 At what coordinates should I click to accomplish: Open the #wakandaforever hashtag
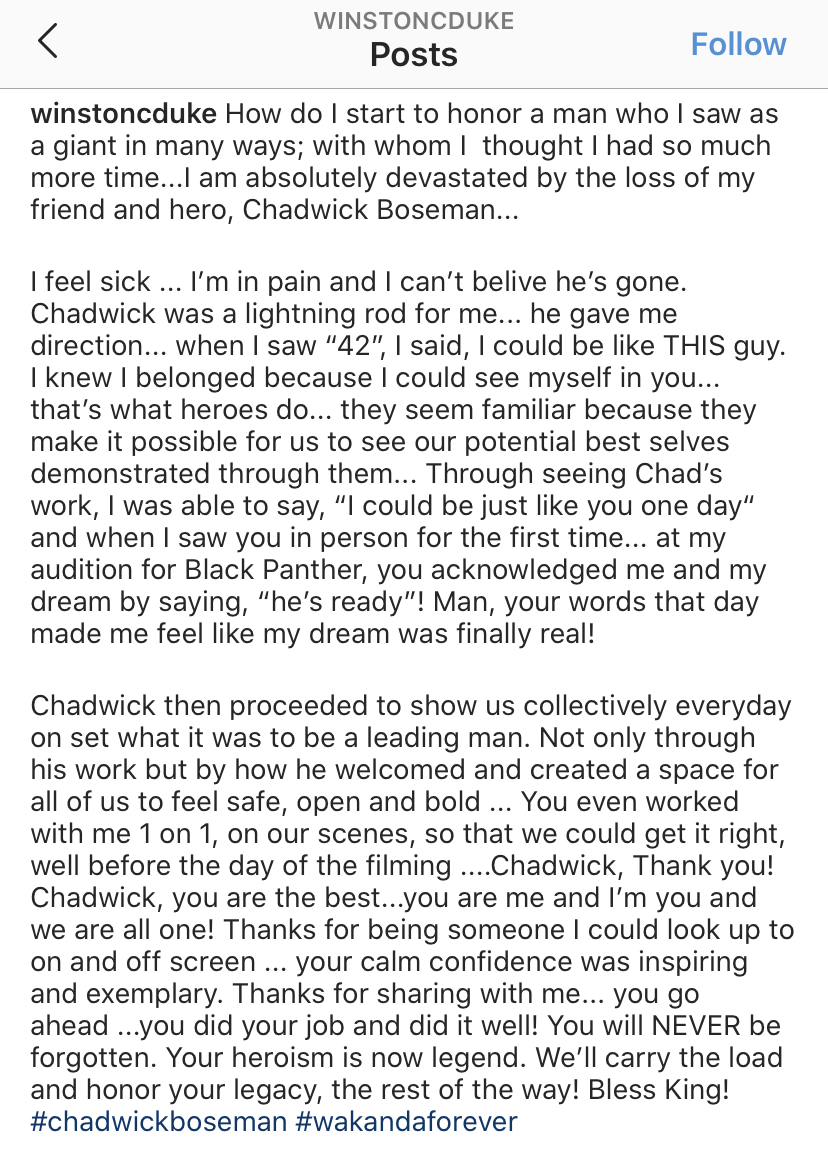[x=407, y=1122]
